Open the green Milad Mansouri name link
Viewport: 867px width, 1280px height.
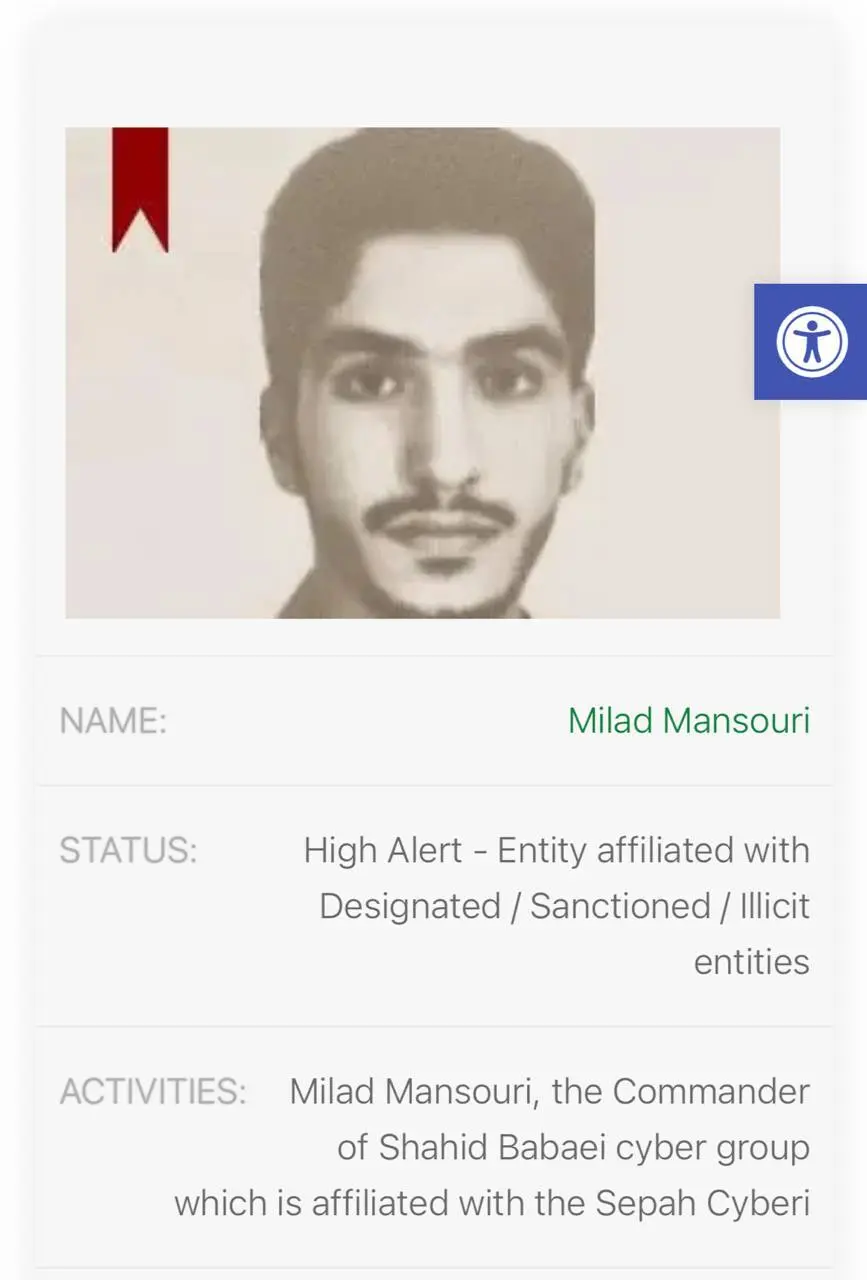pos(688,720)
